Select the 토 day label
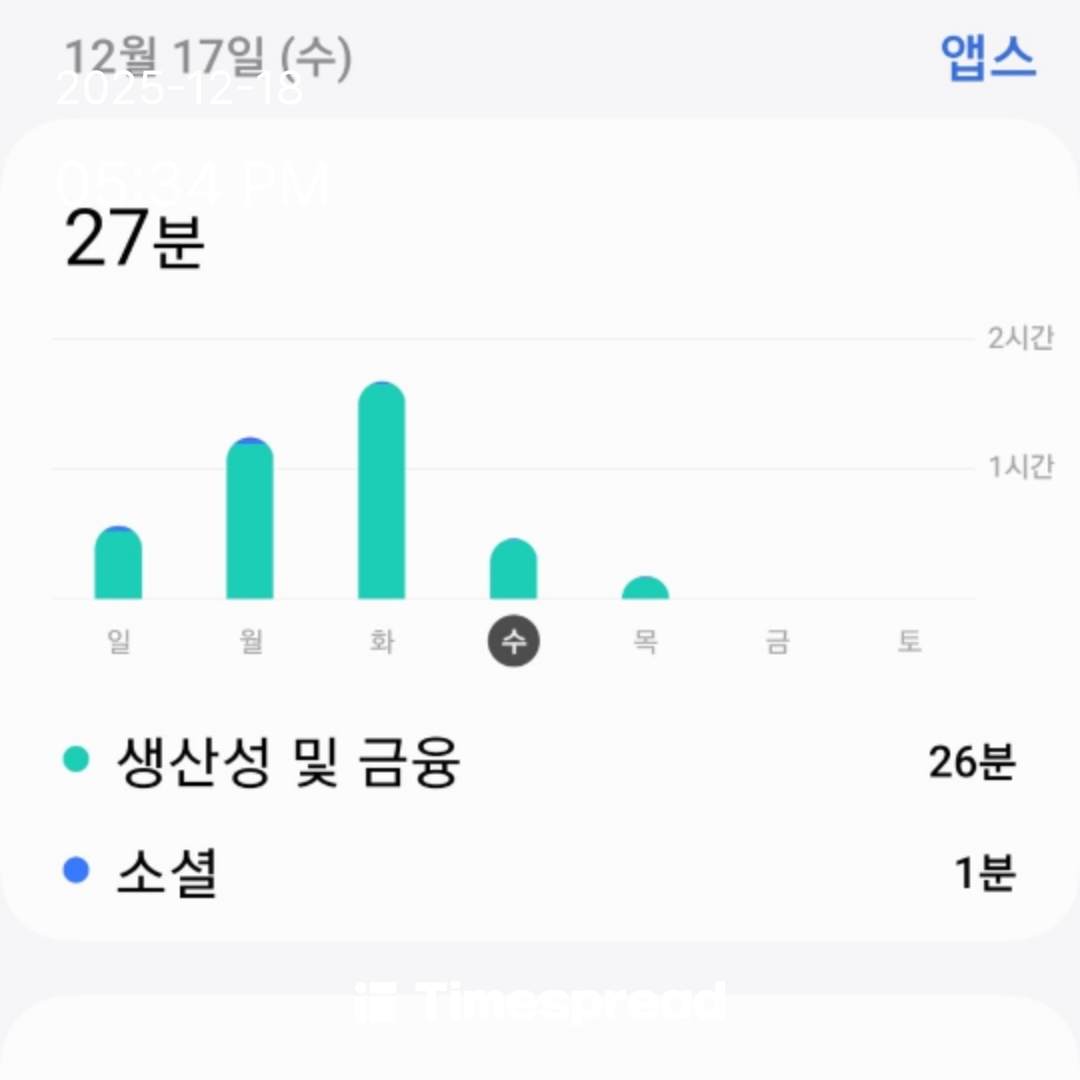Viewport: 1080px width, 1080px height. pyautogui.click(x=908, y=641)
